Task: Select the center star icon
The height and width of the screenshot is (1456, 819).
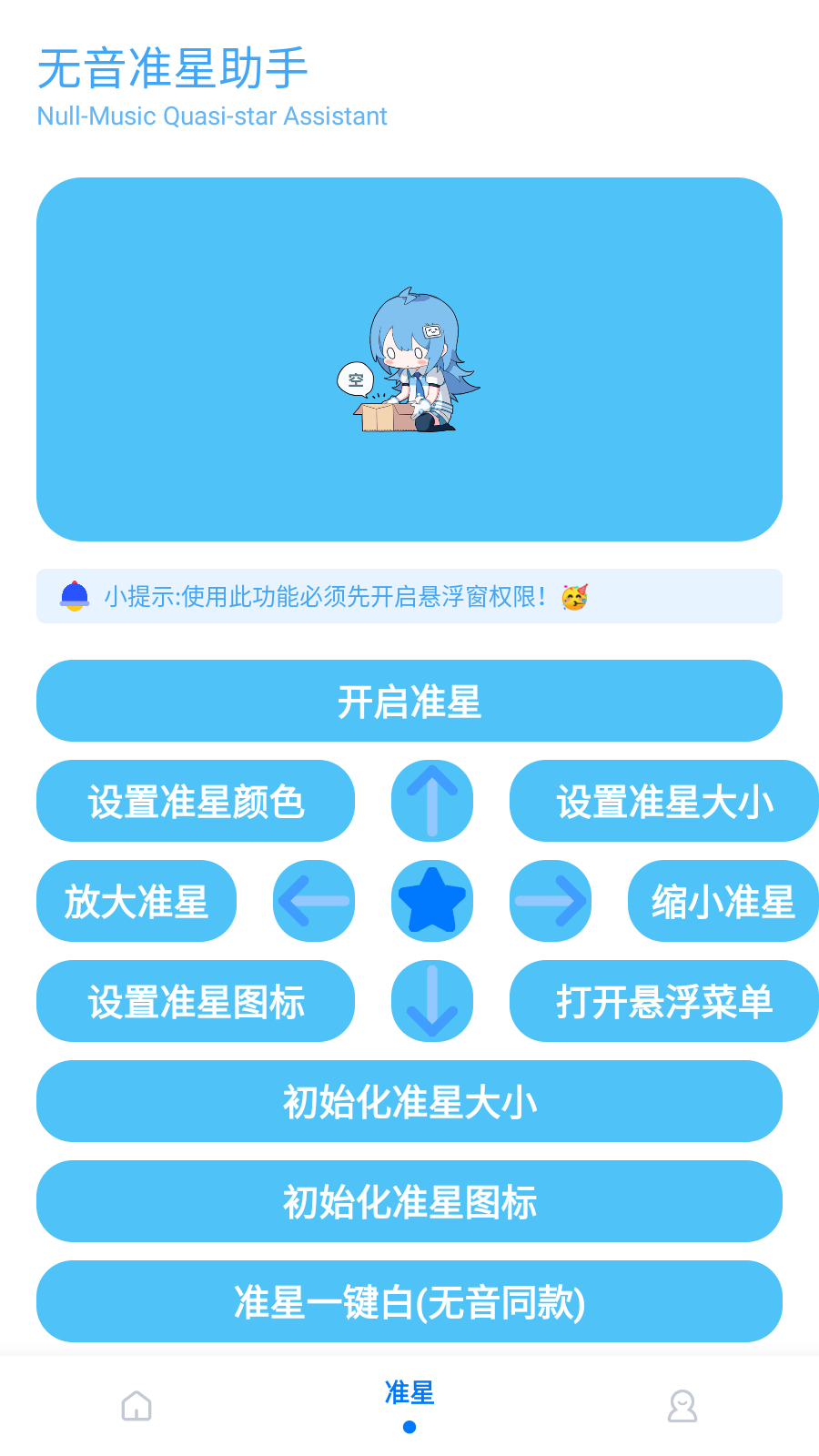Action: click(431, 901)
